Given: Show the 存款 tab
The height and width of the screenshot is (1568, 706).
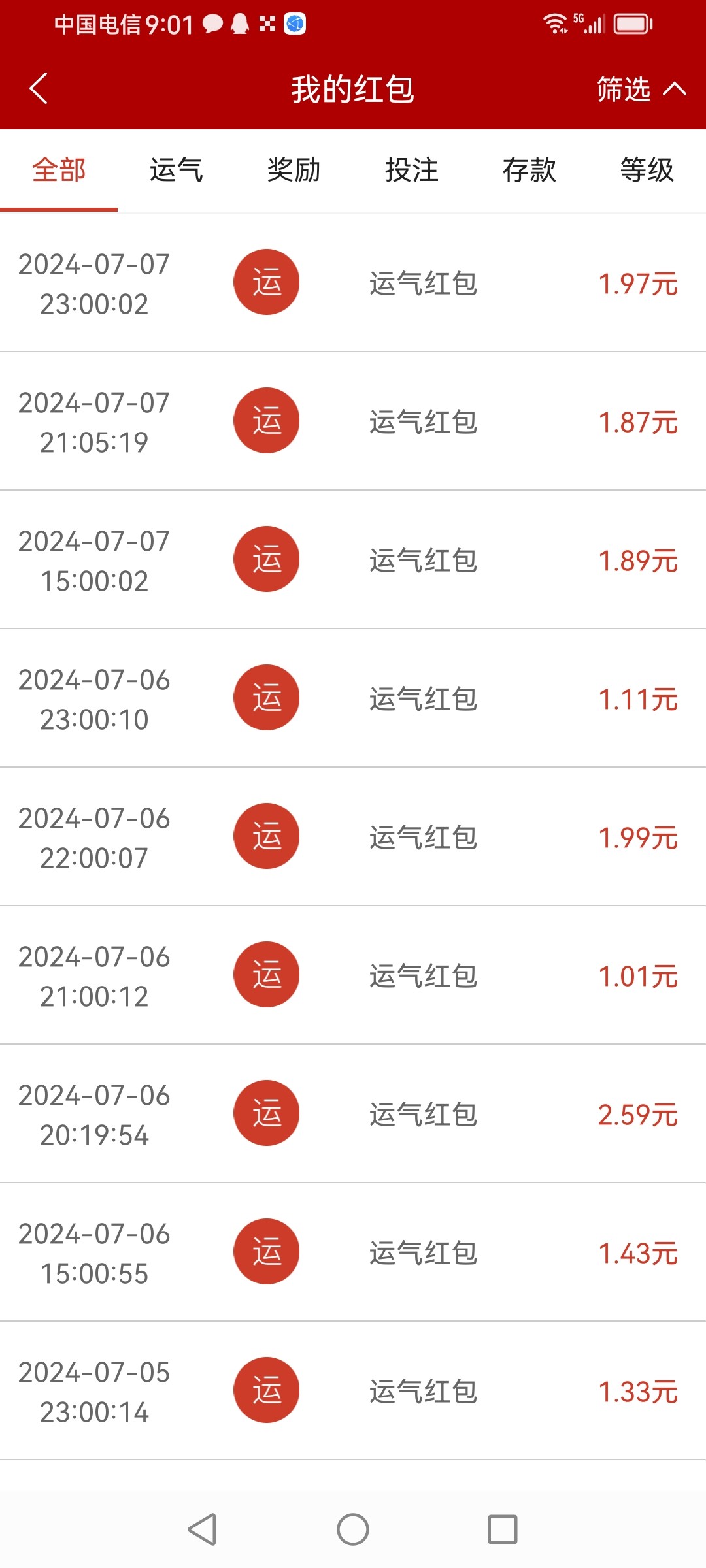Looking at the screenshot, I should pyautogui.click(x=529, y=171).
